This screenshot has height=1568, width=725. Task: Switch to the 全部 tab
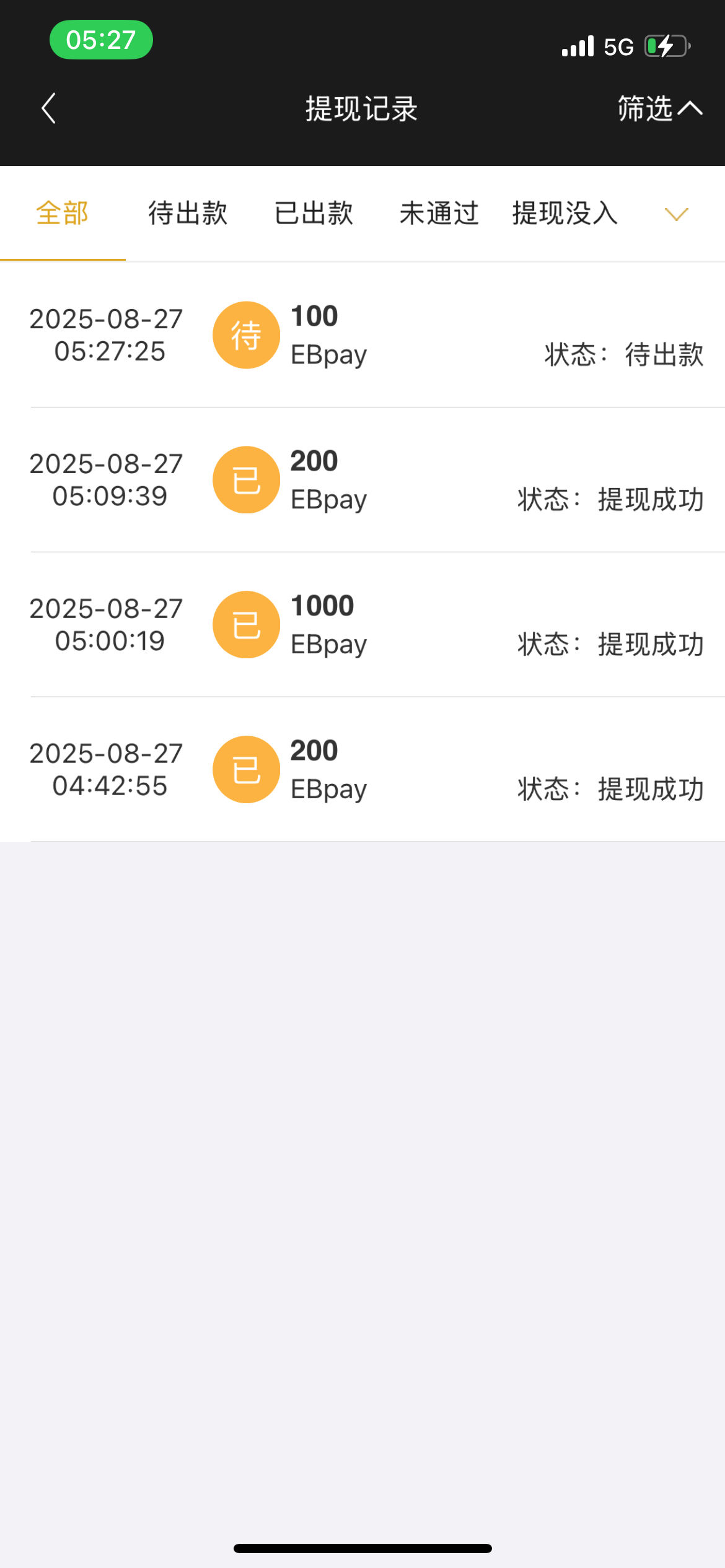(63, 214)
